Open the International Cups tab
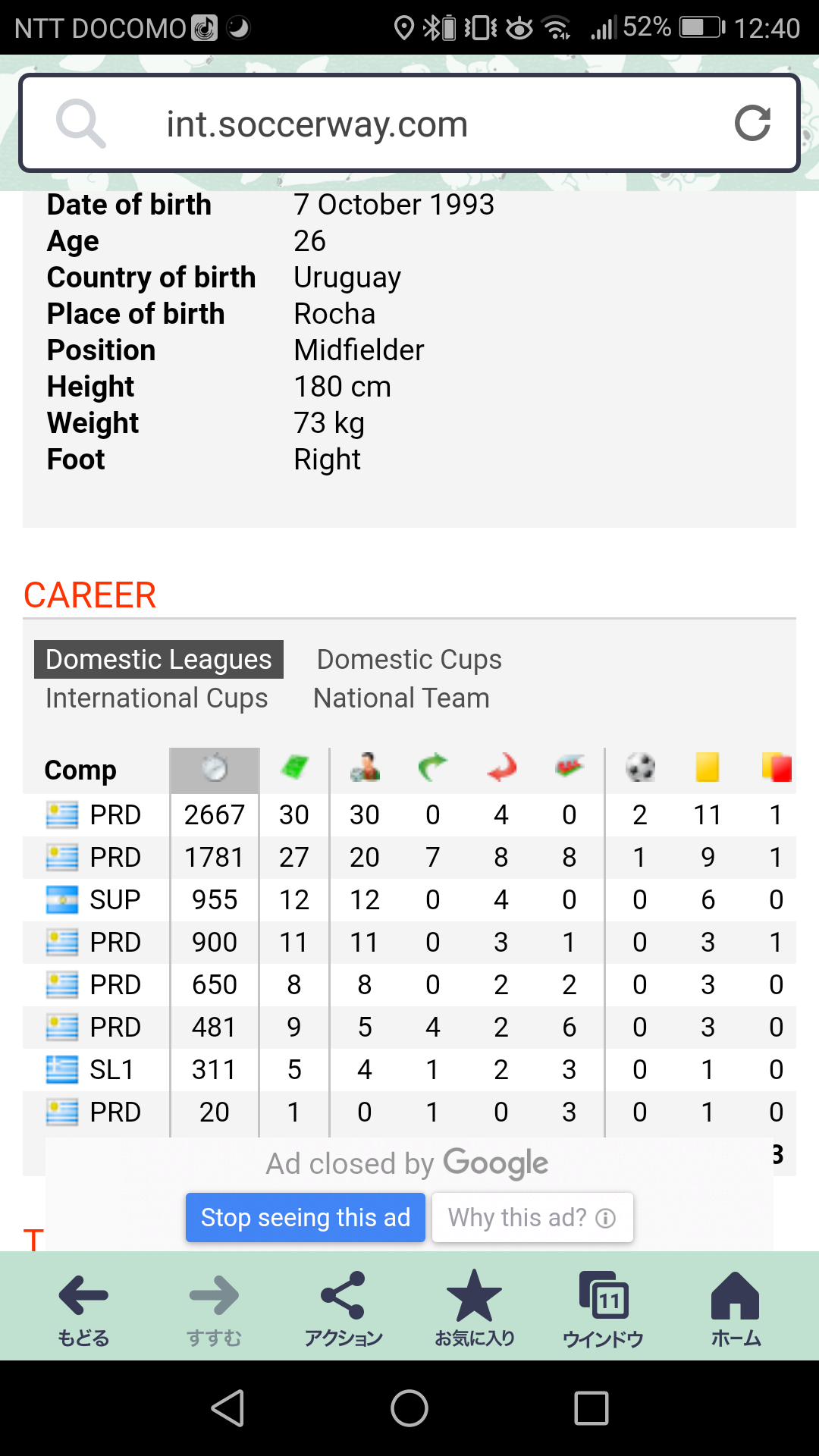Screen dimensions: 819x1456 click(156, 698)
